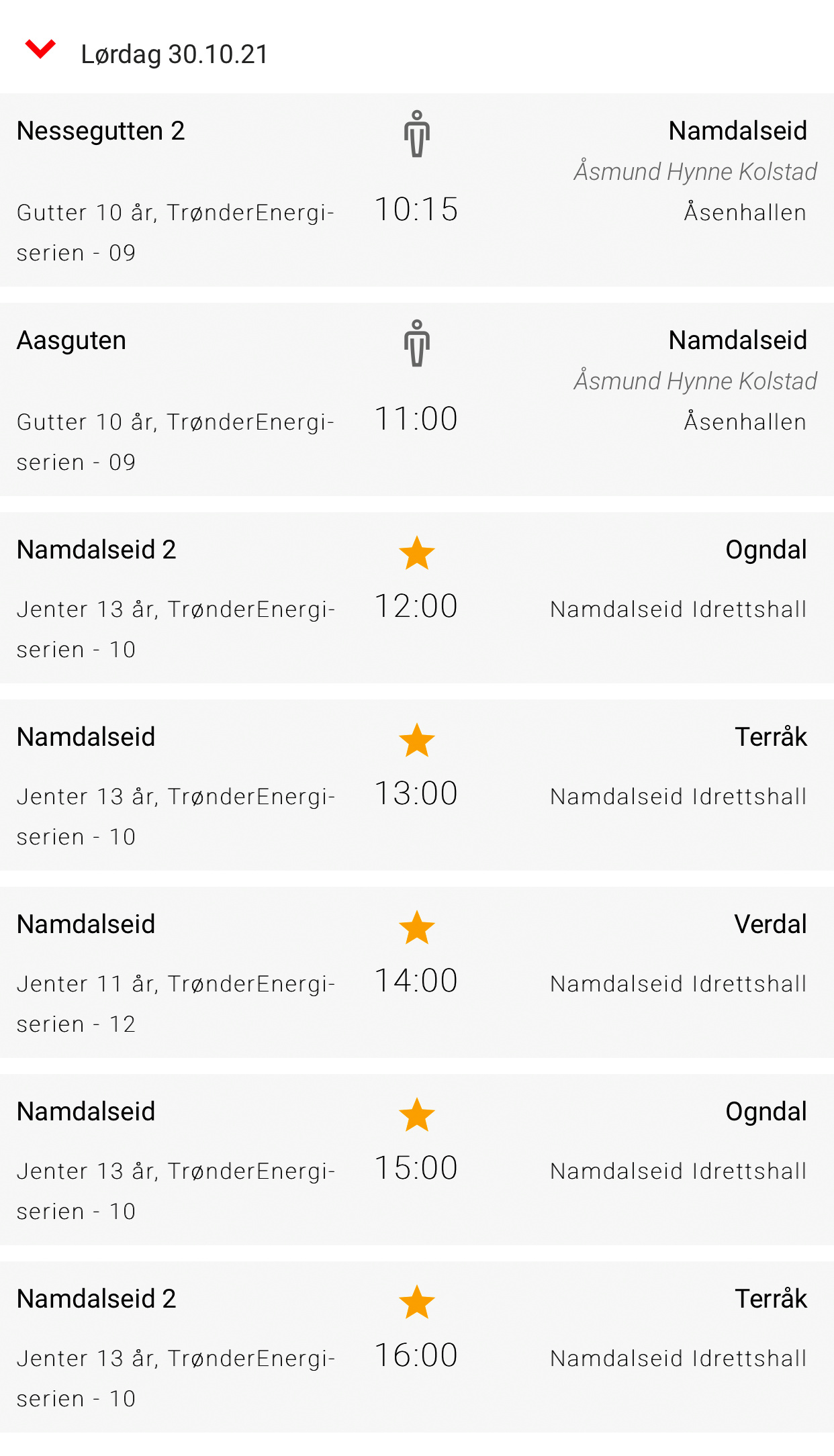The image size is (834, 1456).
Task: Open the Namdalseid 2 vs Terråk match at 16:00
Action: click(x=417, y=1347)
